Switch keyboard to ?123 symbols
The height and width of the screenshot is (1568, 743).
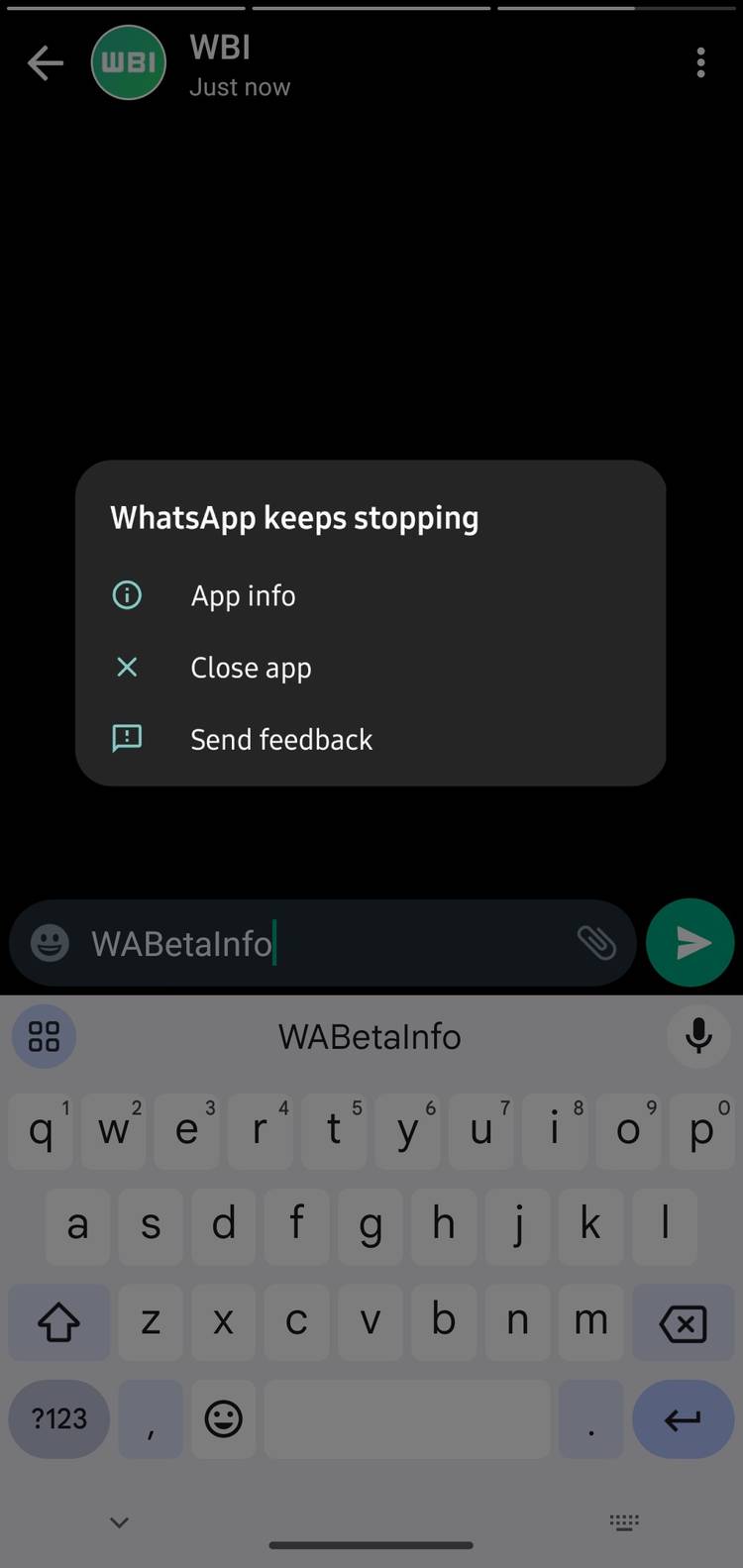point(59,1418)
